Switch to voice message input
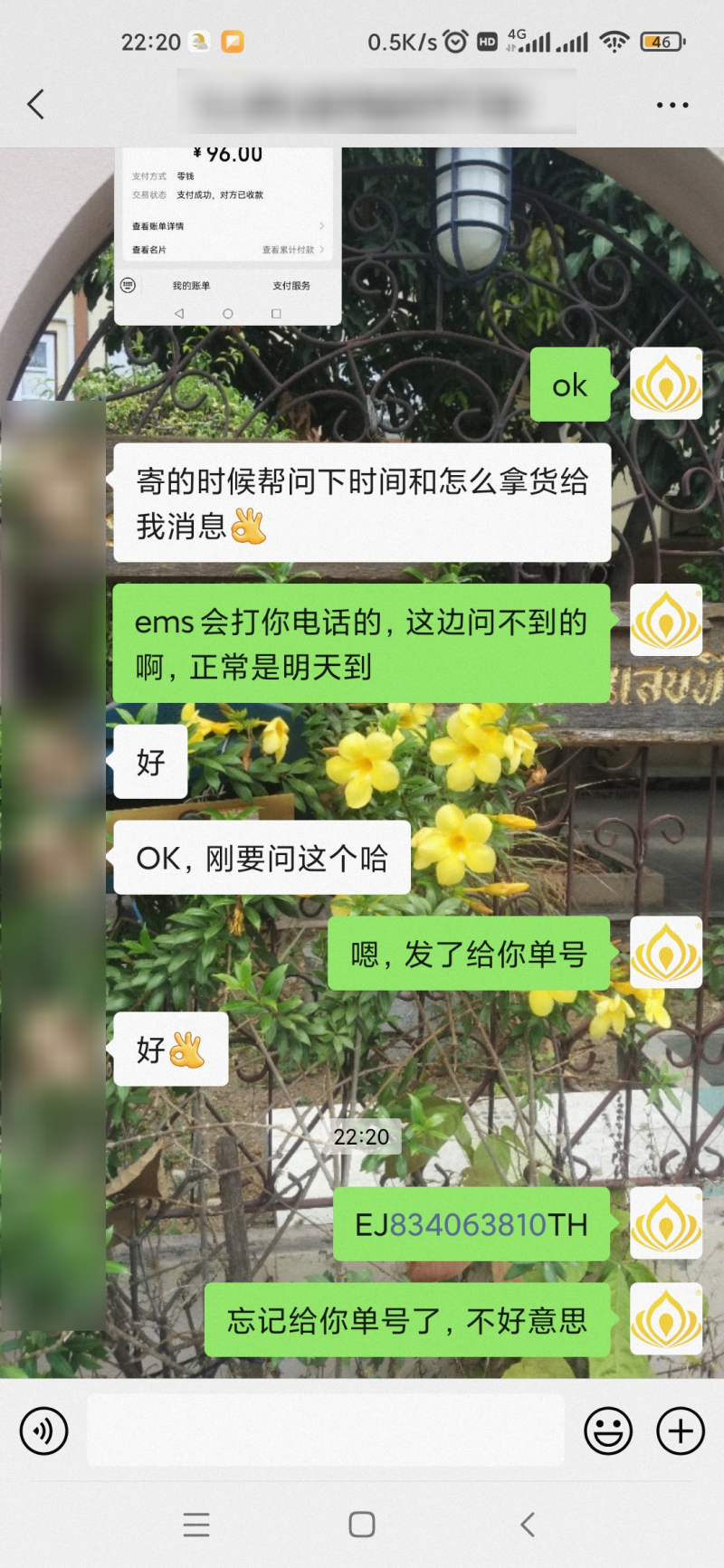This screenshot has height=1568, width=724. click(x=43, y=1430)
